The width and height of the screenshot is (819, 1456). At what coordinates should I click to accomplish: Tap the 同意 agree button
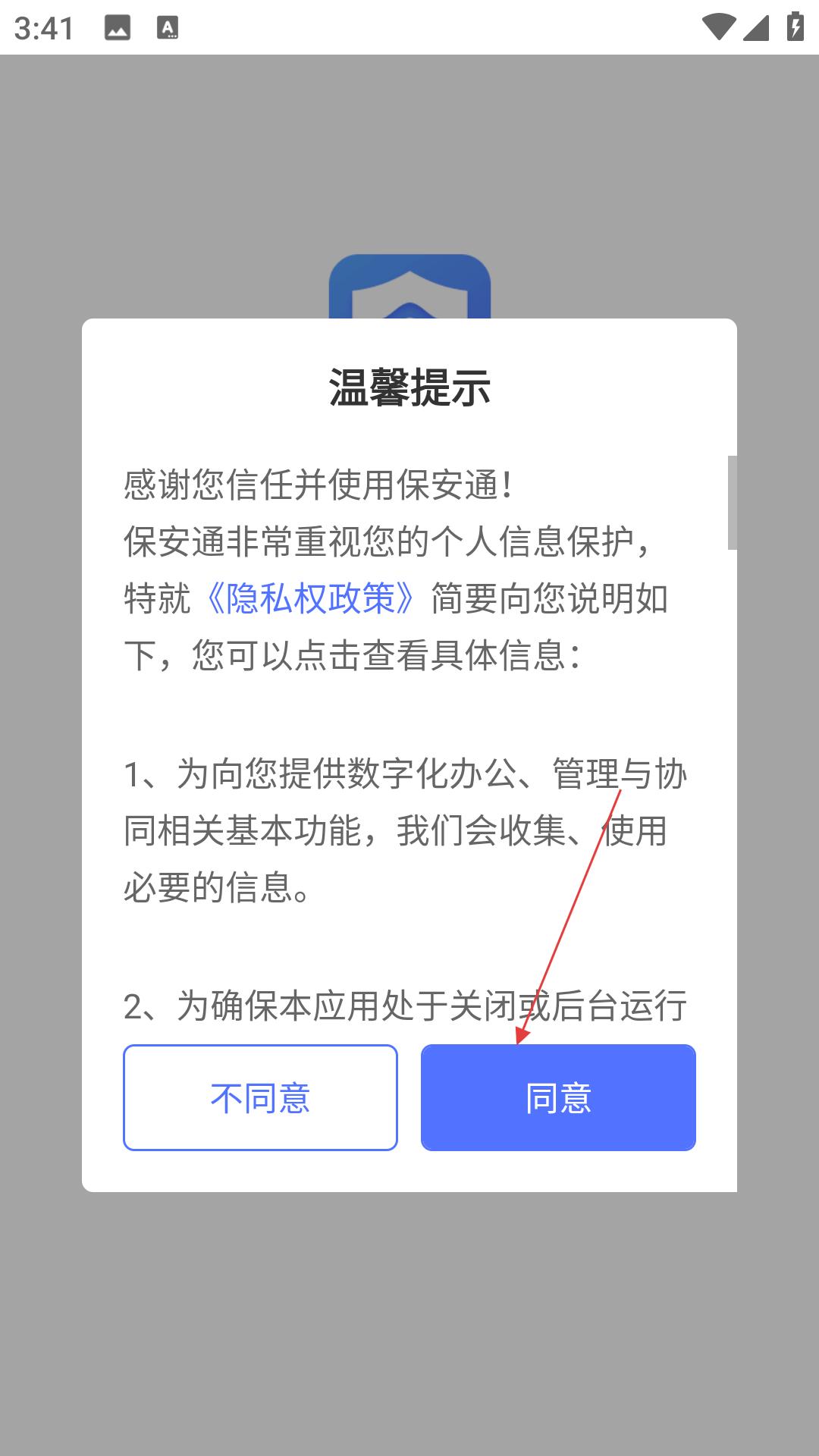(x=558, y=1097)
